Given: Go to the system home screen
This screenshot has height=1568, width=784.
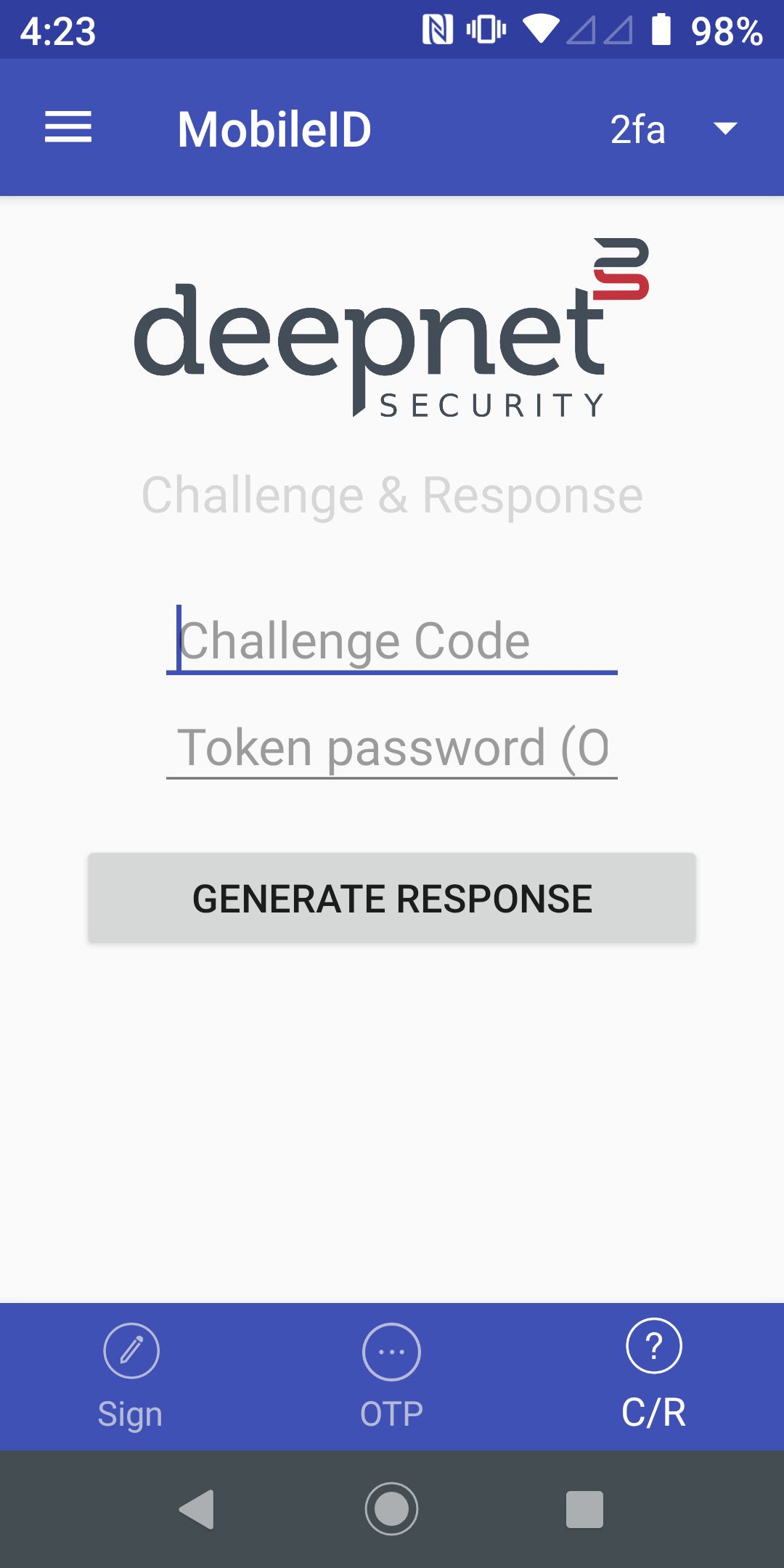Looking at the screenshot, I should pos(392,1510).
